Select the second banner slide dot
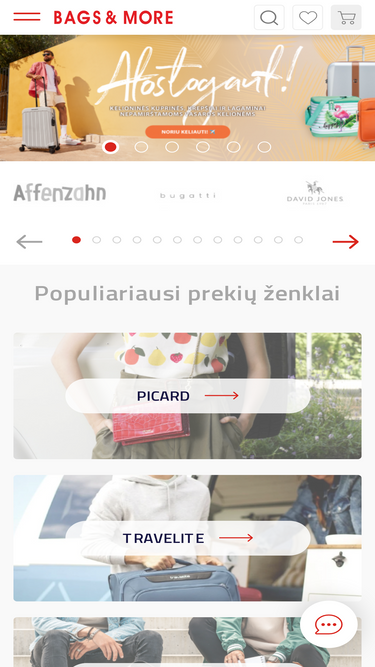 (141, 147)
